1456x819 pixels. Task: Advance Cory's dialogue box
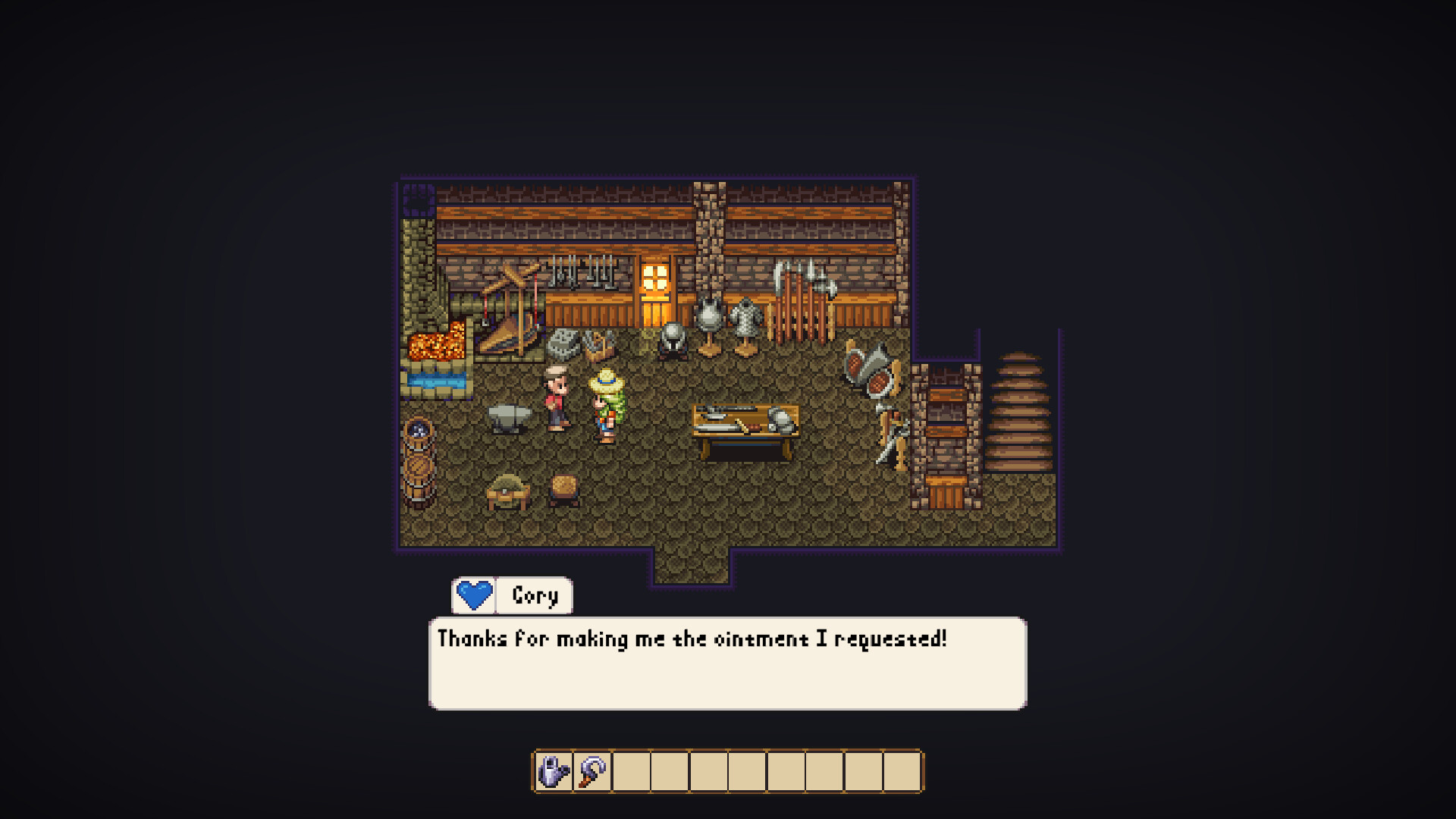point(727,664)
